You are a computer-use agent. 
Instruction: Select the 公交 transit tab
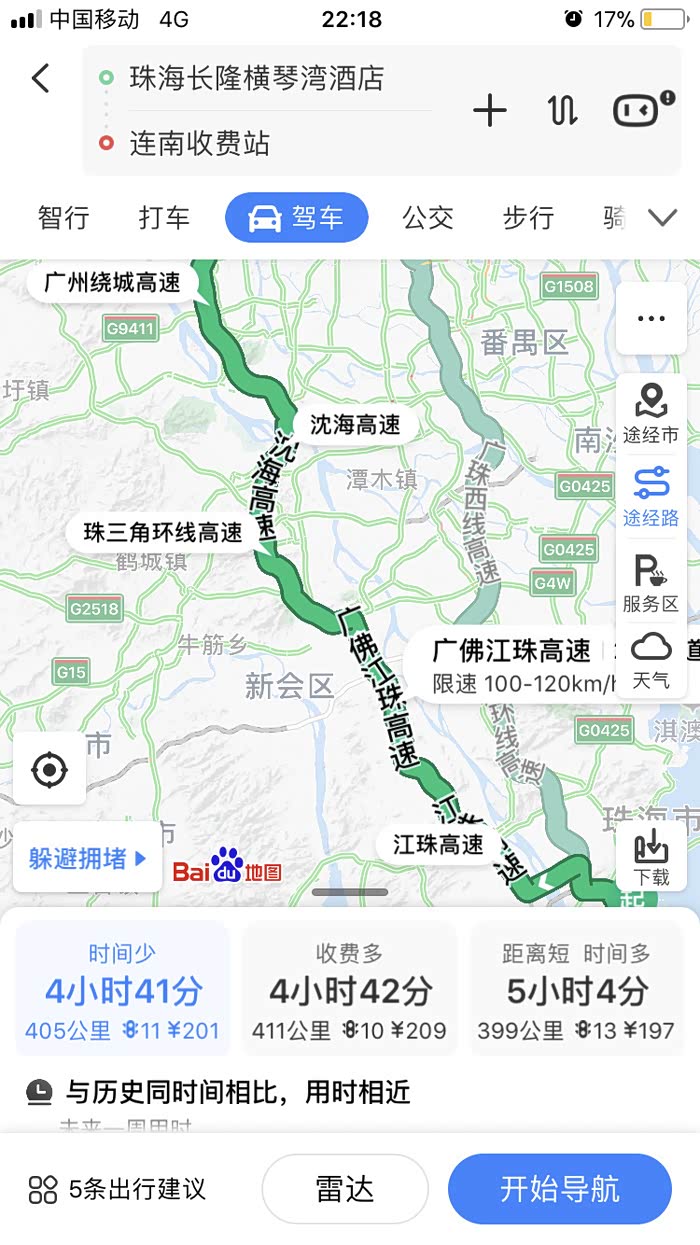point(428,218)
